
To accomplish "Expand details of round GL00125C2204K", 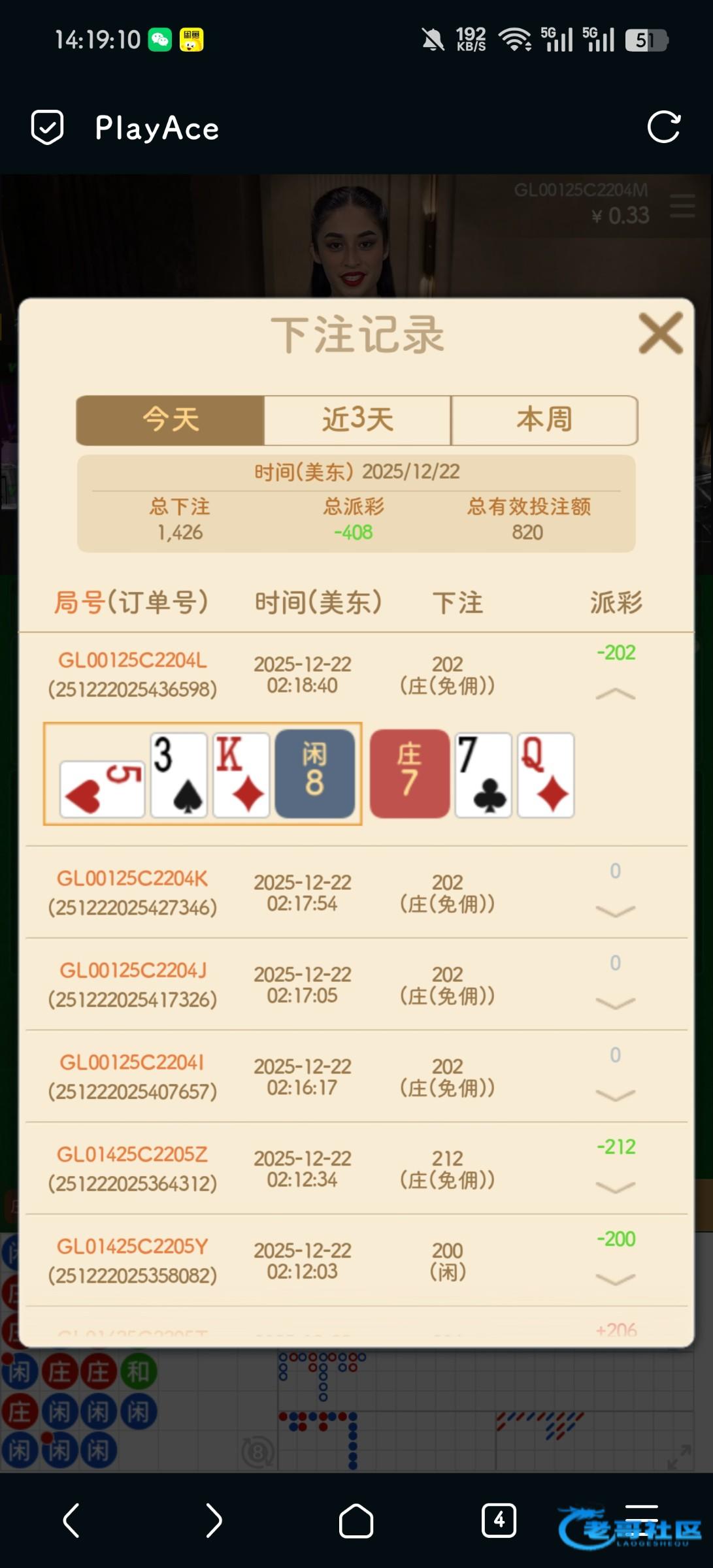I will [x=615, y=911].
